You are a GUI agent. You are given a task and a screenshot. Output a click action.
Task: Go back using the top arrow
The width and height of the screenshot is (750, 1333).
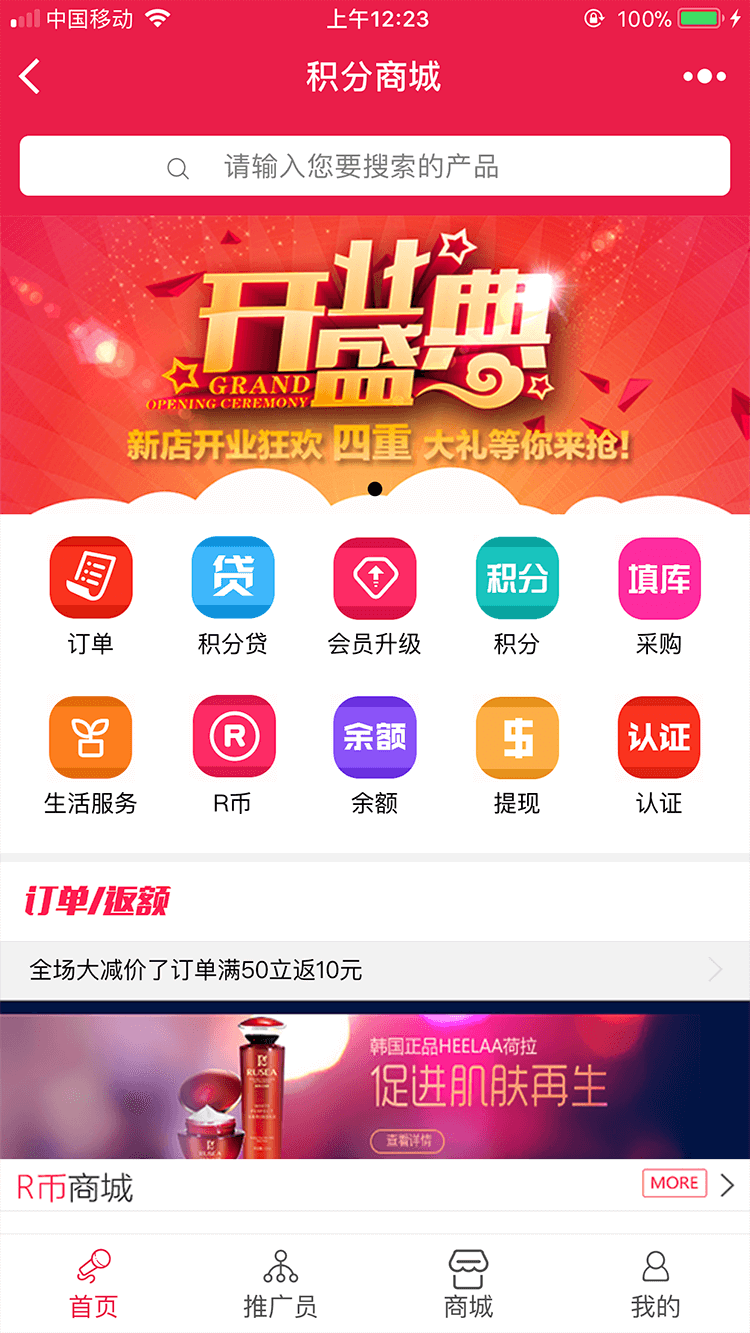pyautogui.click(x=30, y=77)
